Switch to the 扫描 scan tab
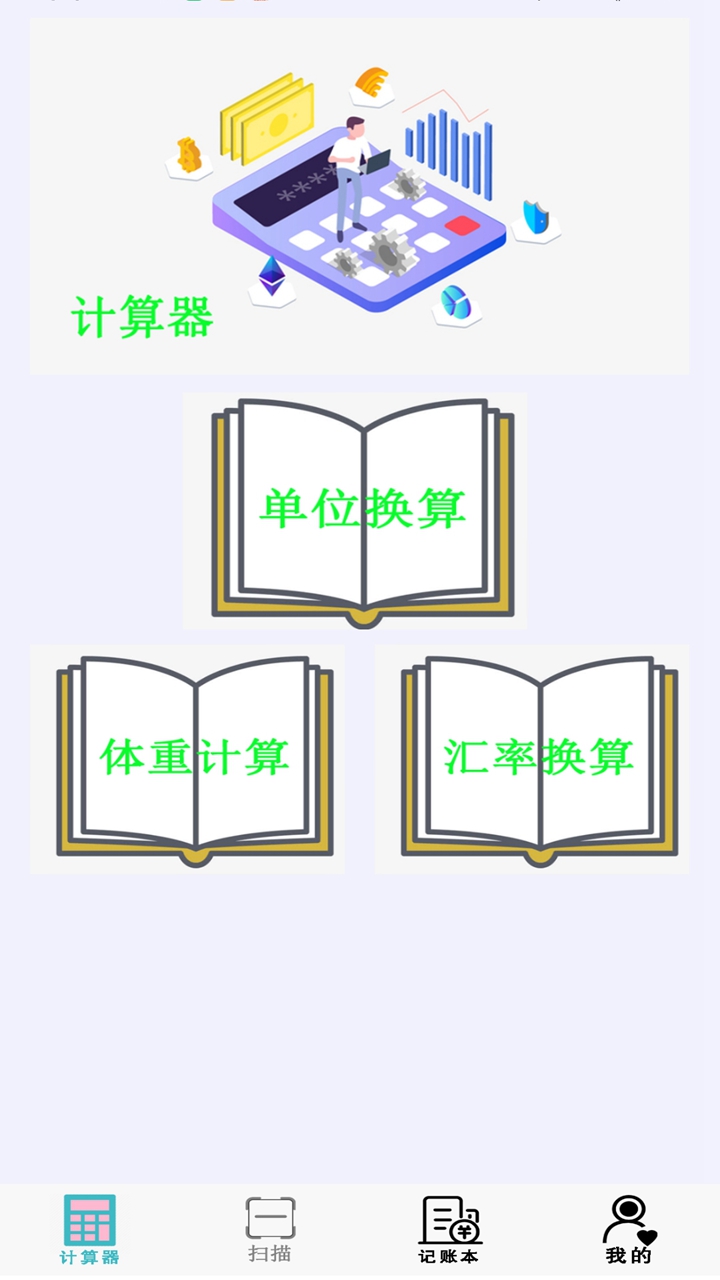Screen dimensions: 720x1280 coord(270,1230)
